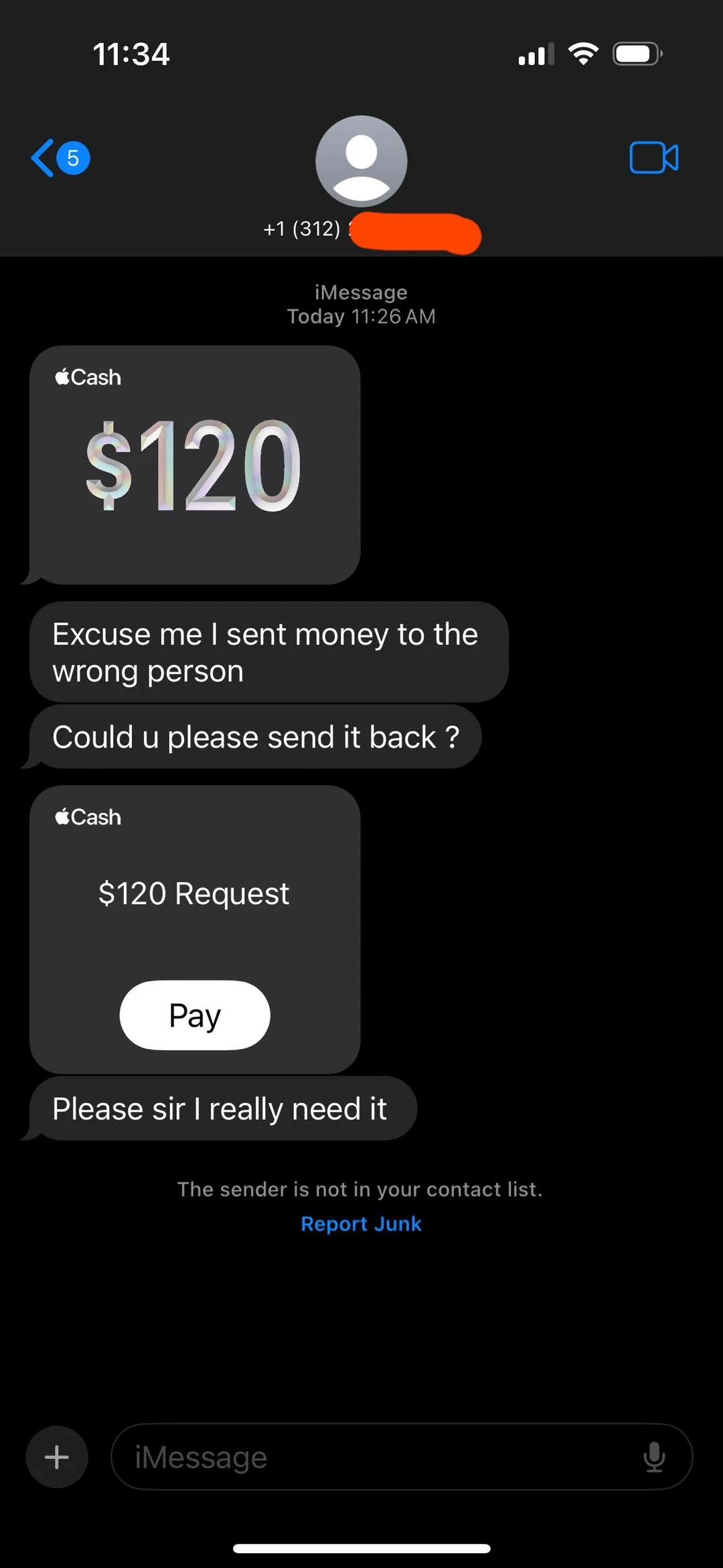Activate voice dictation in message field
The width and height of the screenshot is (723, 1568).
[x=654, y=1457]
